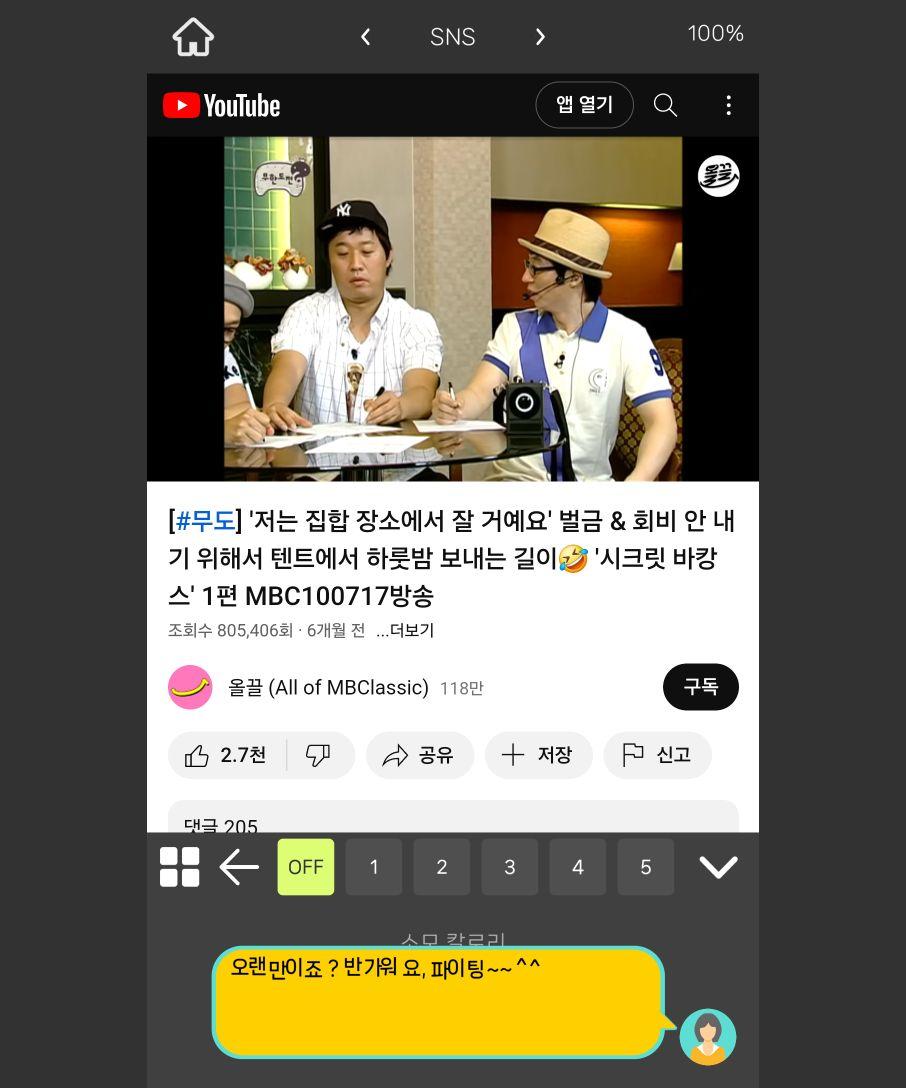Select preset number 3
906x1088 pixels.
[509, 867]
